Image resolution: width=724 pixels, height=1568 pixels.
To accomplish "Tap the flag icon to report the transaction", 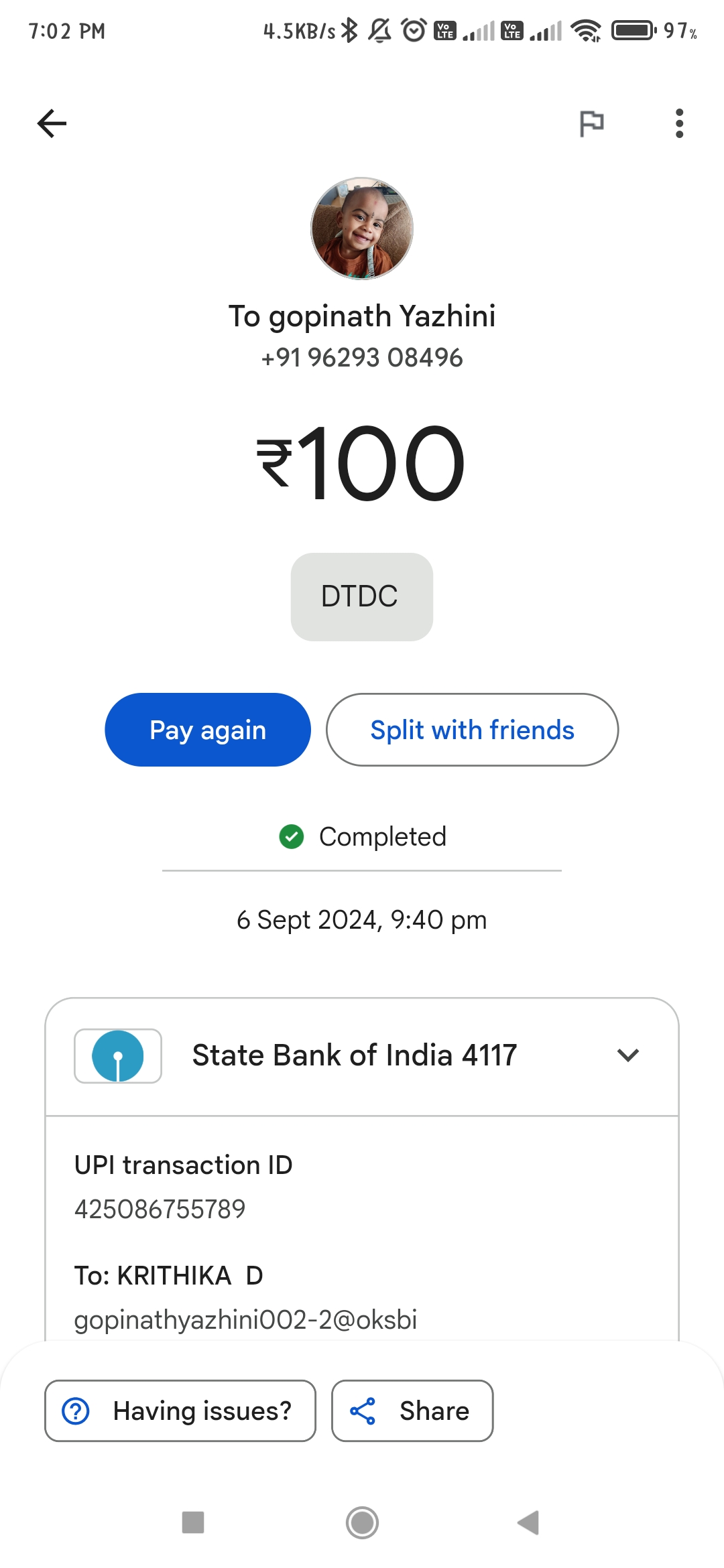I will [x=591, y=123].
